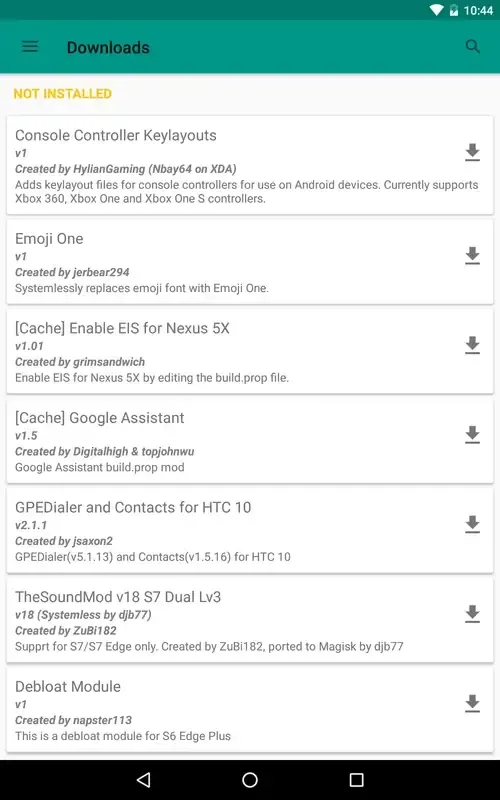
Task: Open the hamburger navigation drawer
Action: click(30, 47)
